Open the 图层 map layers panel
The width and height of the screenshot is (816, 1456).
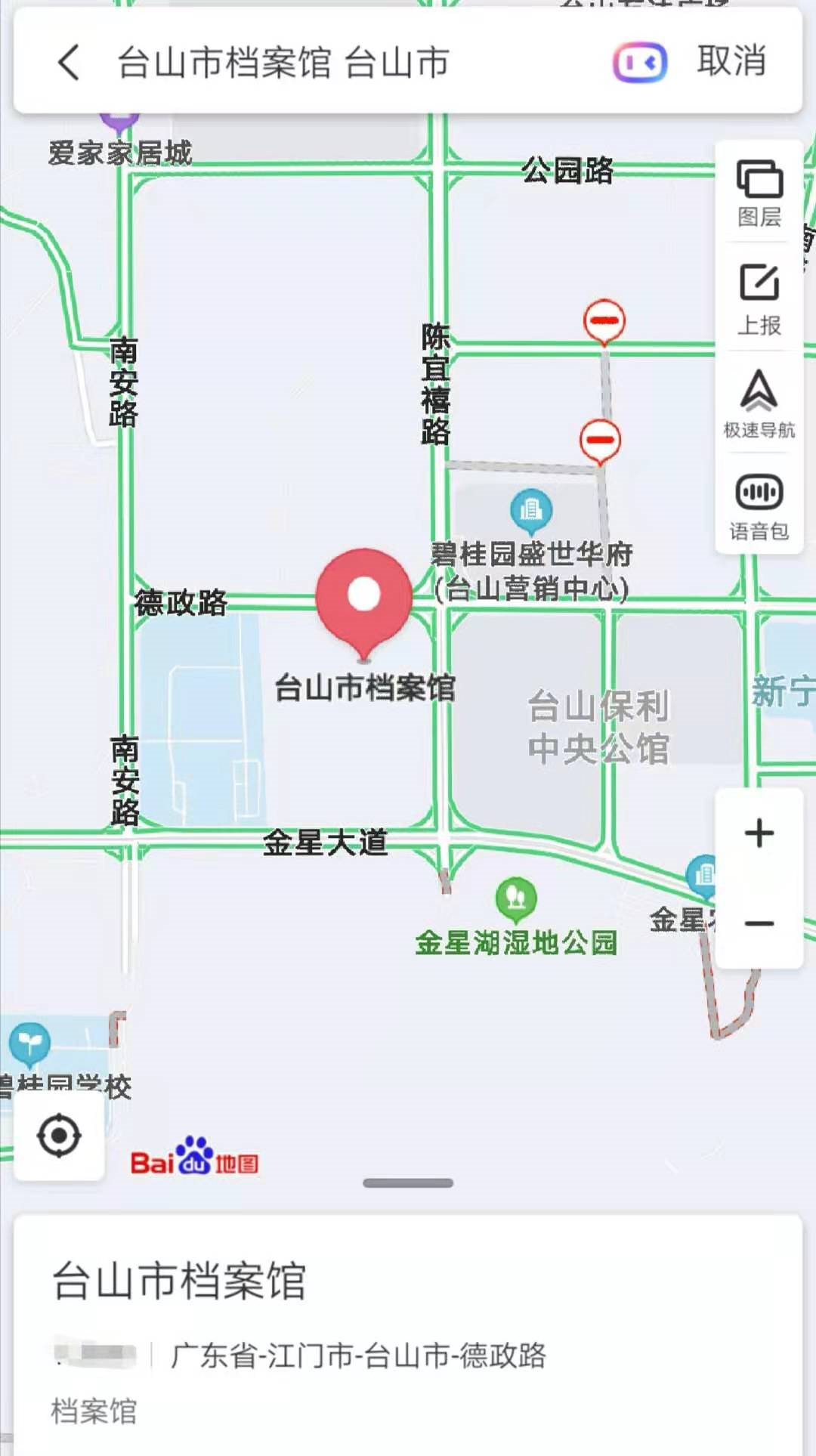point(759,193)
